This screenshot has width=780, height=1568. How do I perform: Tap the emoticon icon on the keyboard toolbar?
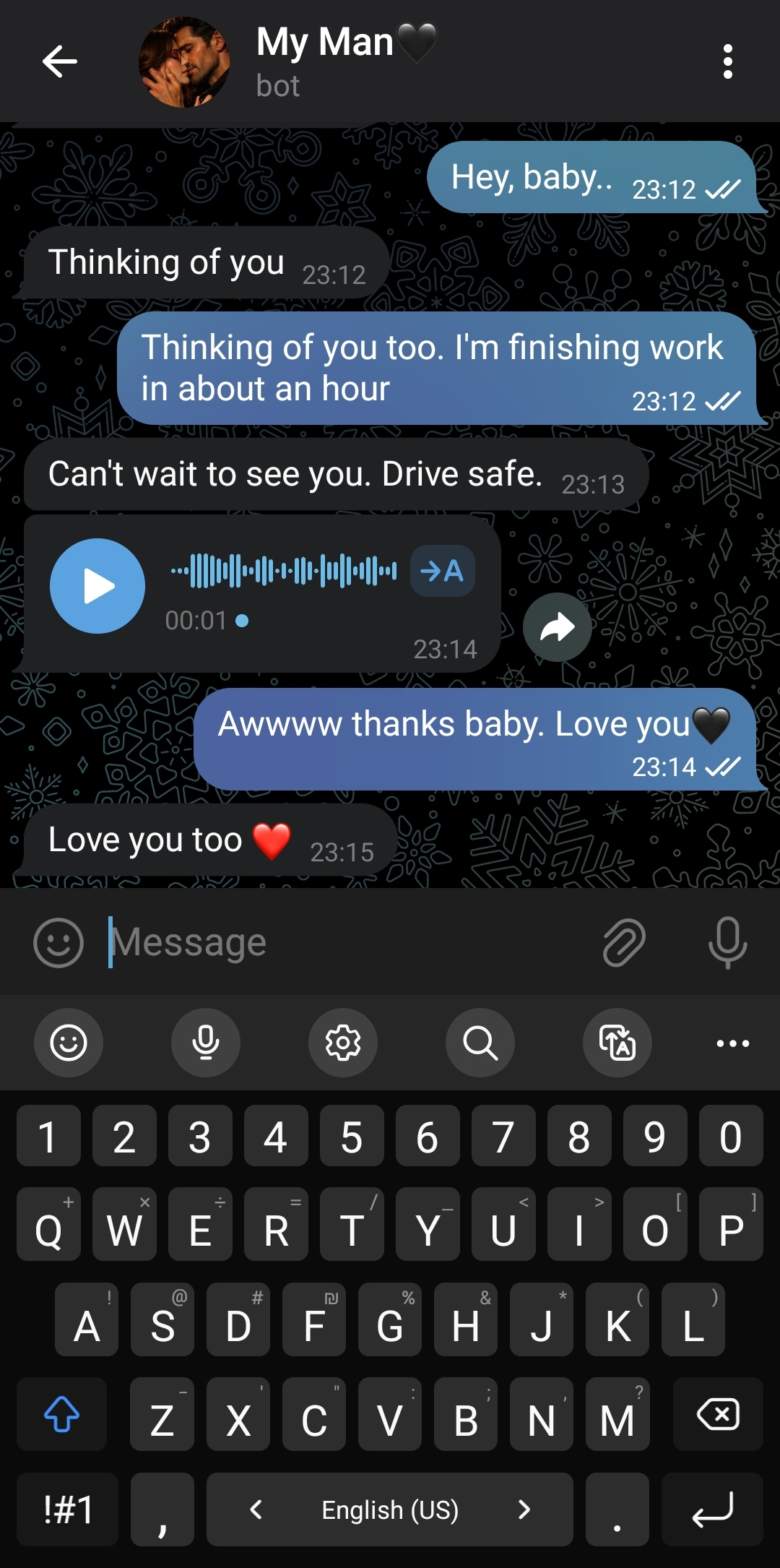click(x=68, y=1043)
